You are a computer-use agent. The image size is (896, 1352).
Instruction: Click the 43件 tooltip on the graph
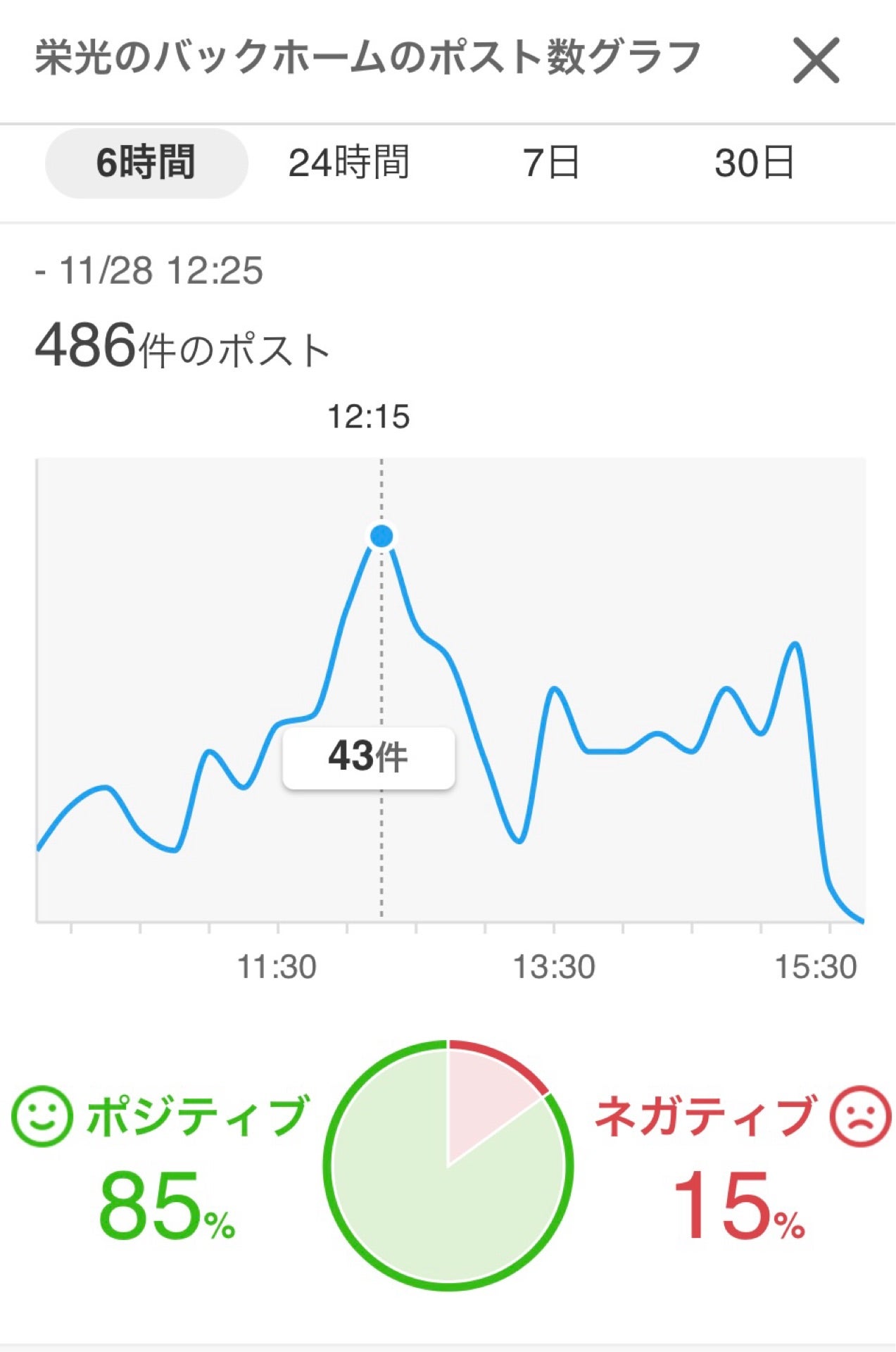click(367, 757)
